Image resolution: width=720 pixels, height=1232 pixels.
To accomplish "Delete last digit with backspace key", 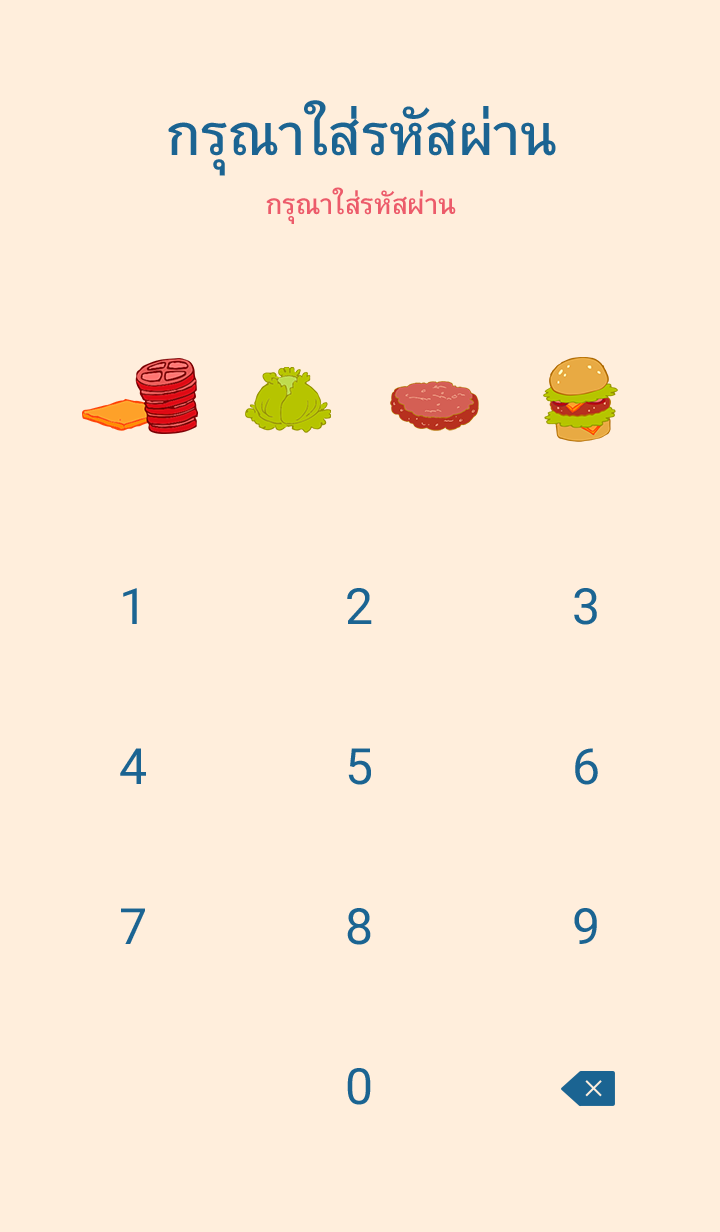I will (x=589, y=1088).
